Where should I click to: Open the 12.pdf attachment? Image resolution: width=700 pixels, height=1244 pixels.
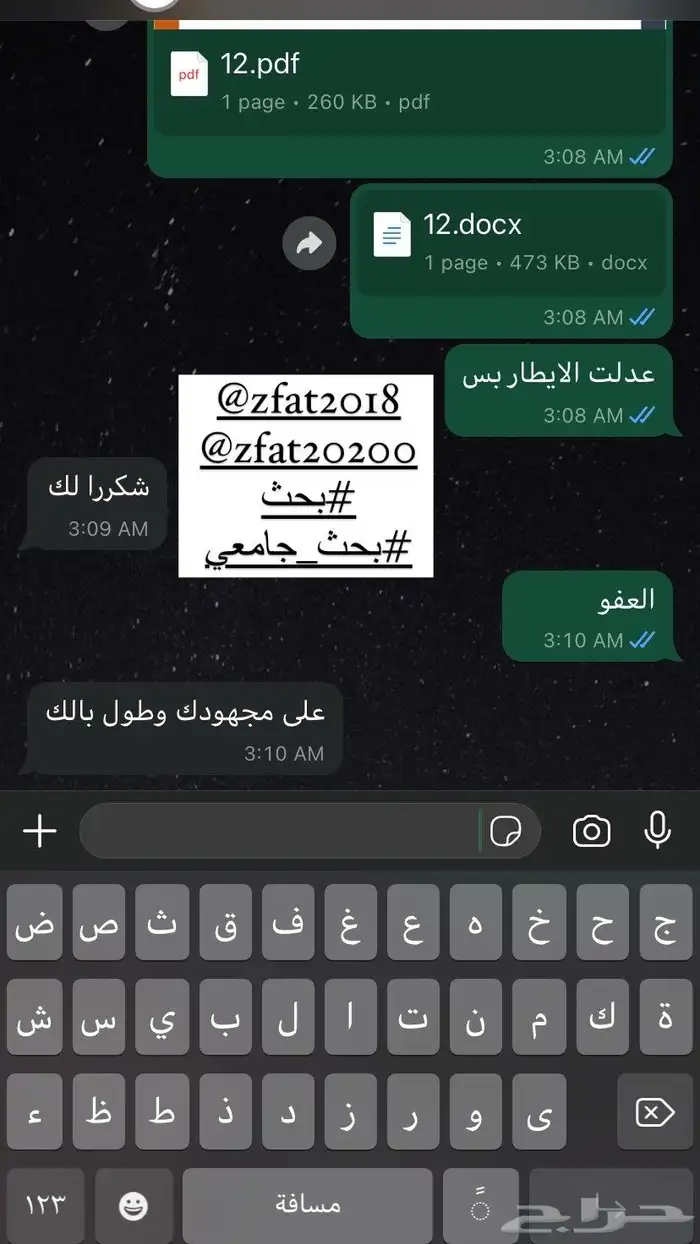coord(407,80)
